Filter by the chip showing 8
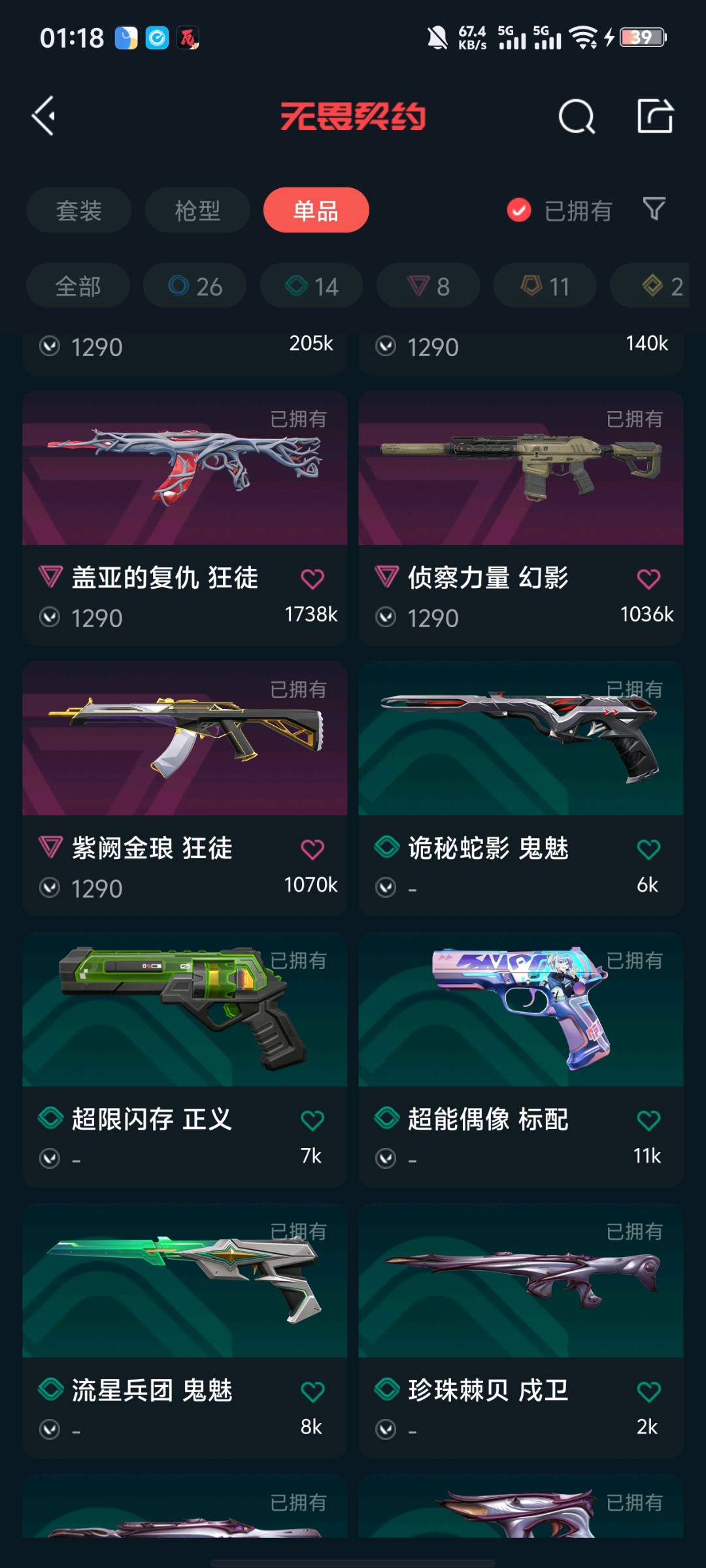706x1568 pixels. pyautogui.click(x=428, y=286)
